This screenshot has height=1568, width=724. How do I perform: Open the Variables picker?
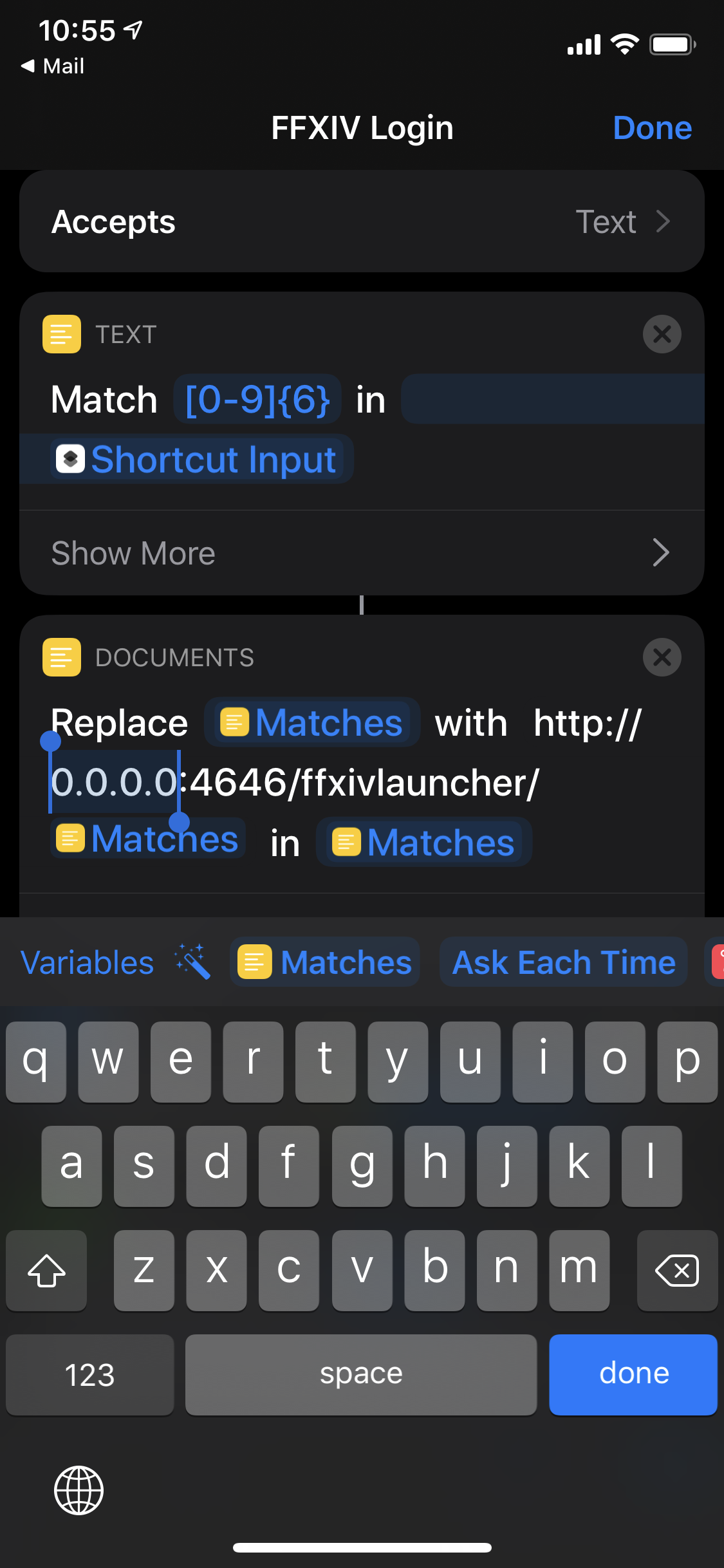pyautogui.click(x=88, y=962)
